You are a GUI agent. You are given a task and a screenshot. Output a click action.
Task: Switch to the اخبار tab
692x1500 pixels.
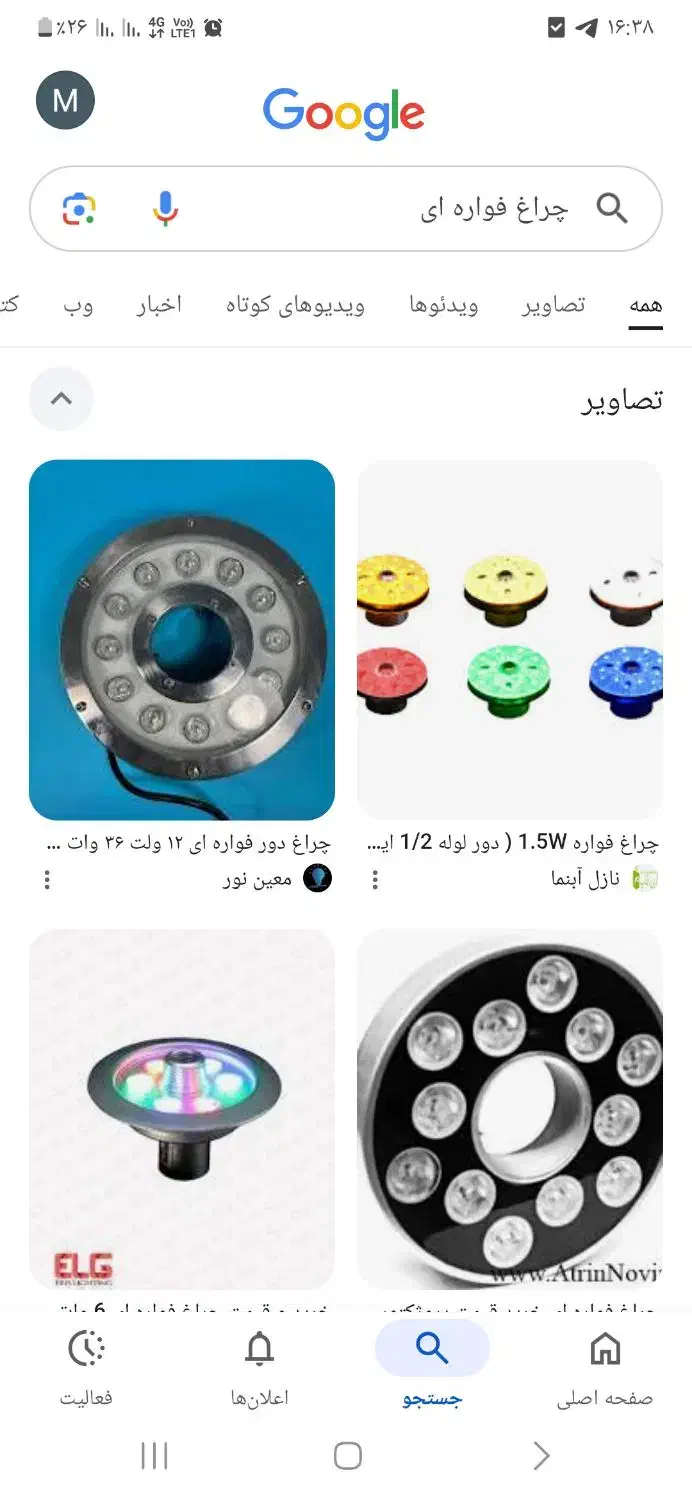(x=159, y=306)
